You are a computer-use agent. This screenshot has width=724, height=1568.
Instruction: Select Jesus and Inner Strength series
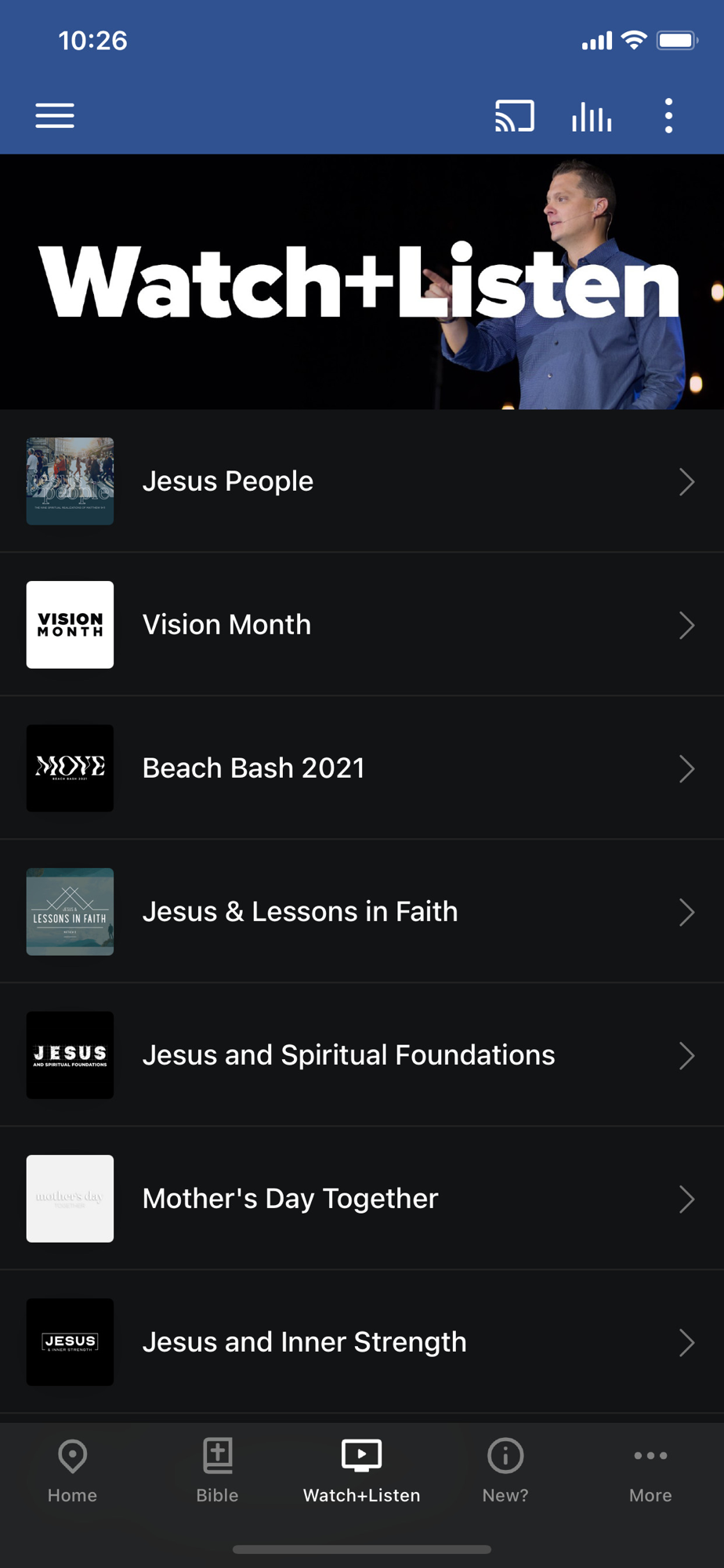[360, 1342]
